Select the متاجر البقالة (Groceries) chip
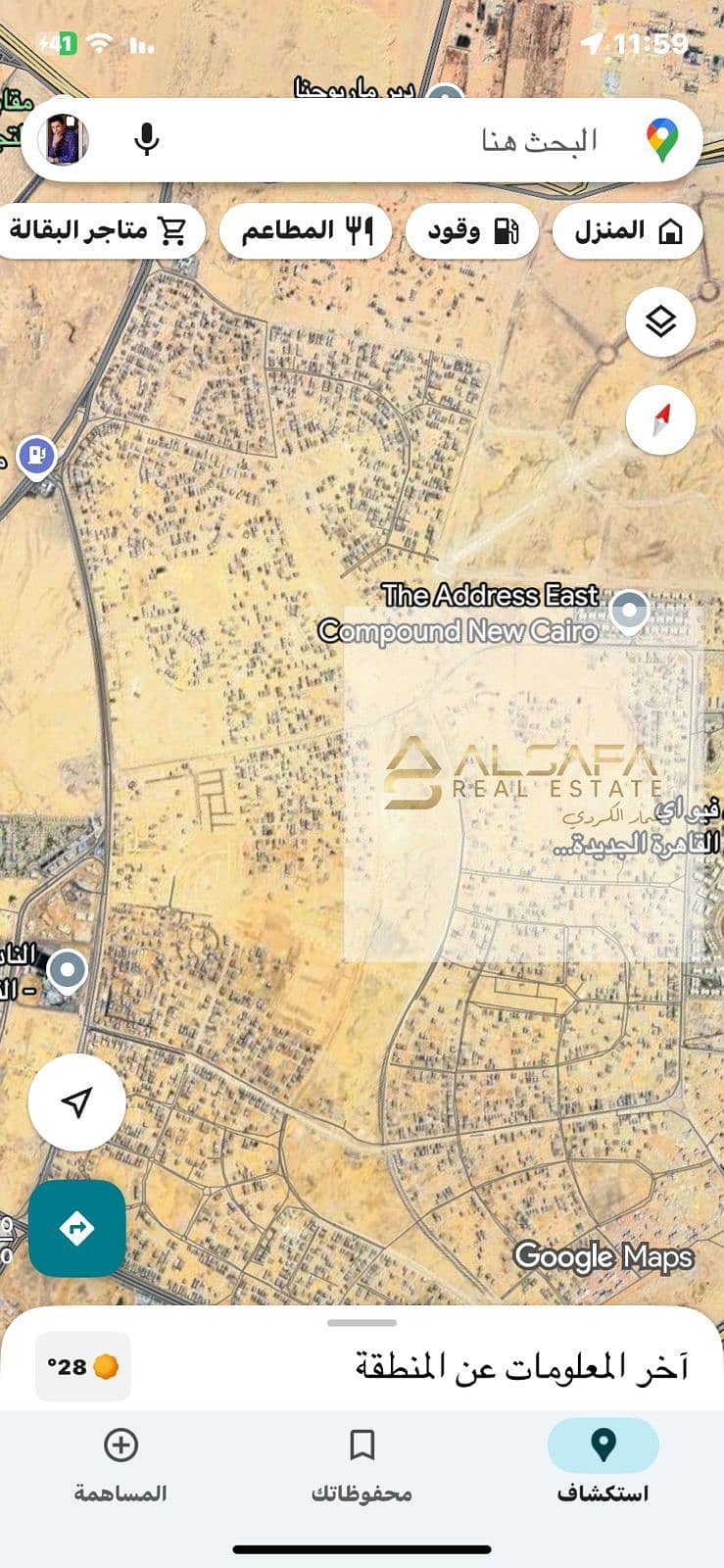Screen dimensions: 724x1568 pyautogui.click(x=98, y=231)
